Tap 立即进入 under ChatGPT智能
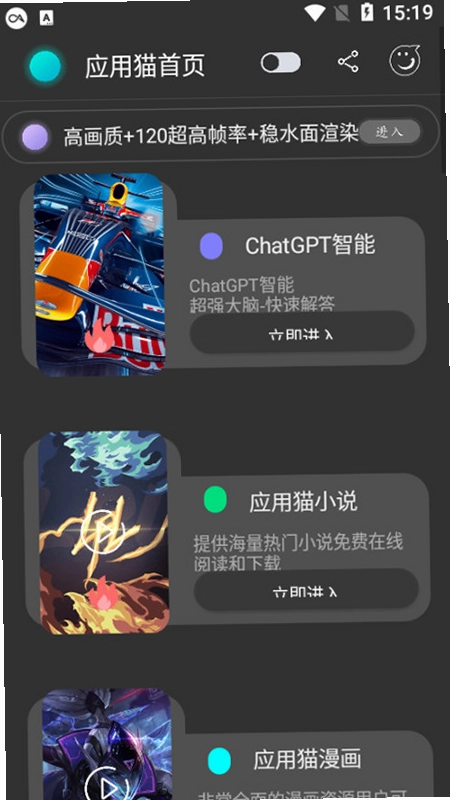 click(x=302, y=333)
